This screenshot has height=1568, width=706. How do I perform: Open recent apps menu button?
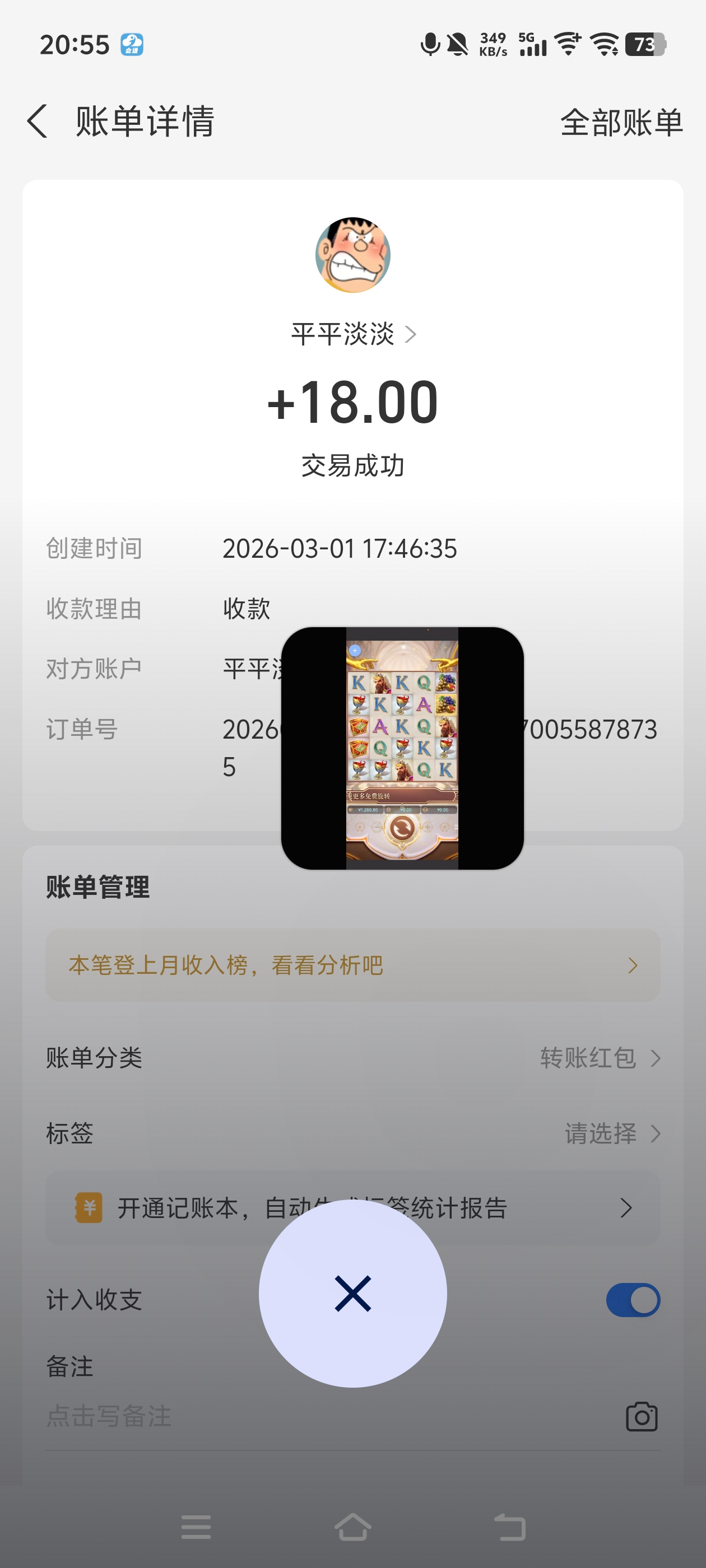coord(196,1527)
